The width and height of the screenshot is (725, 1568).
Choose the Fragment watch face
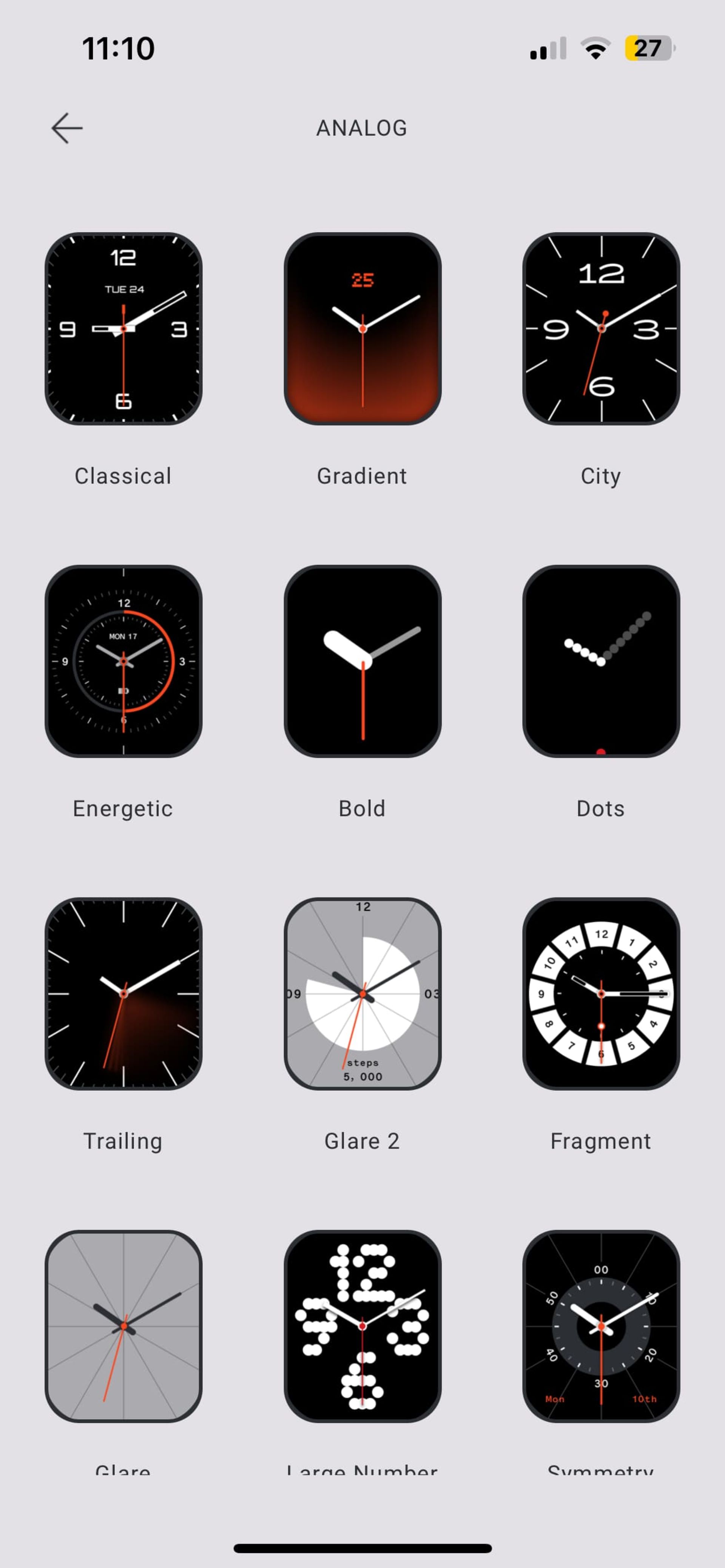coord(601,993)
